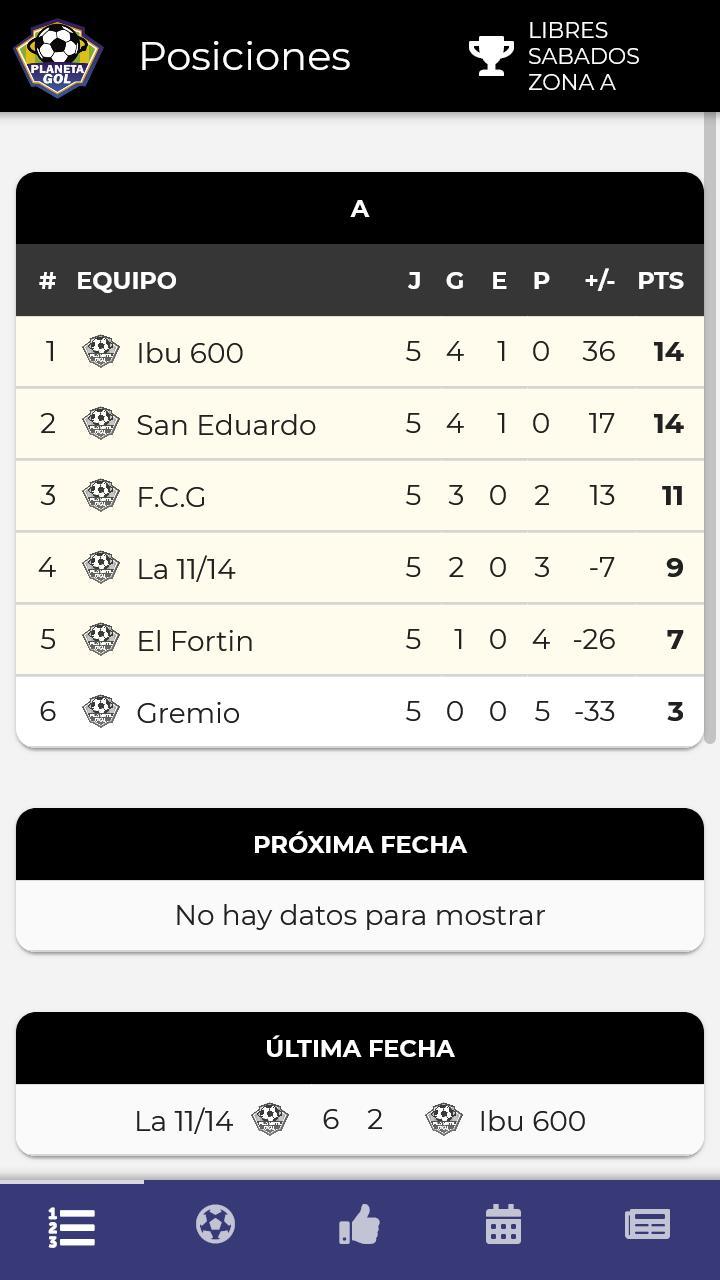Open the Última Fecha section header

tap(360, 1048)
